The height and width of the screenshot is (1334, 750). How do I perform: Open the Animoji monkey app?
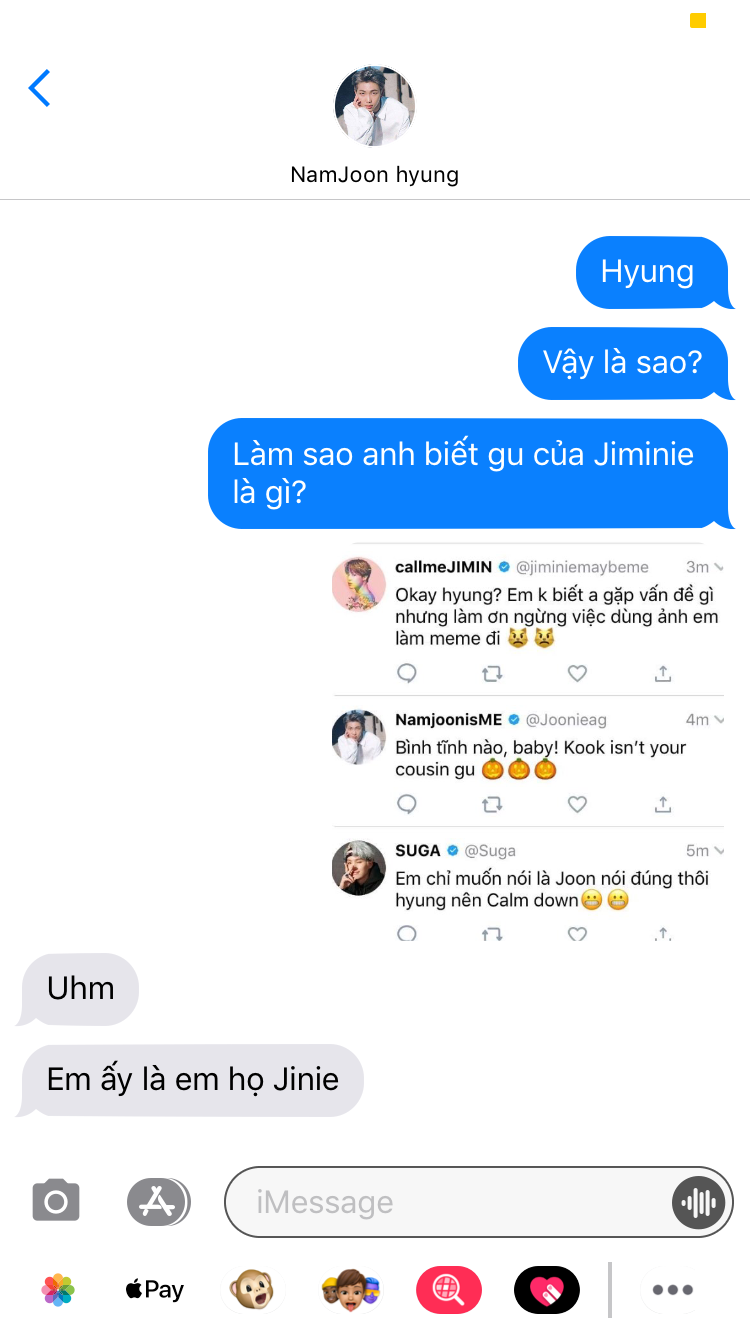[x=252, y=1290]
